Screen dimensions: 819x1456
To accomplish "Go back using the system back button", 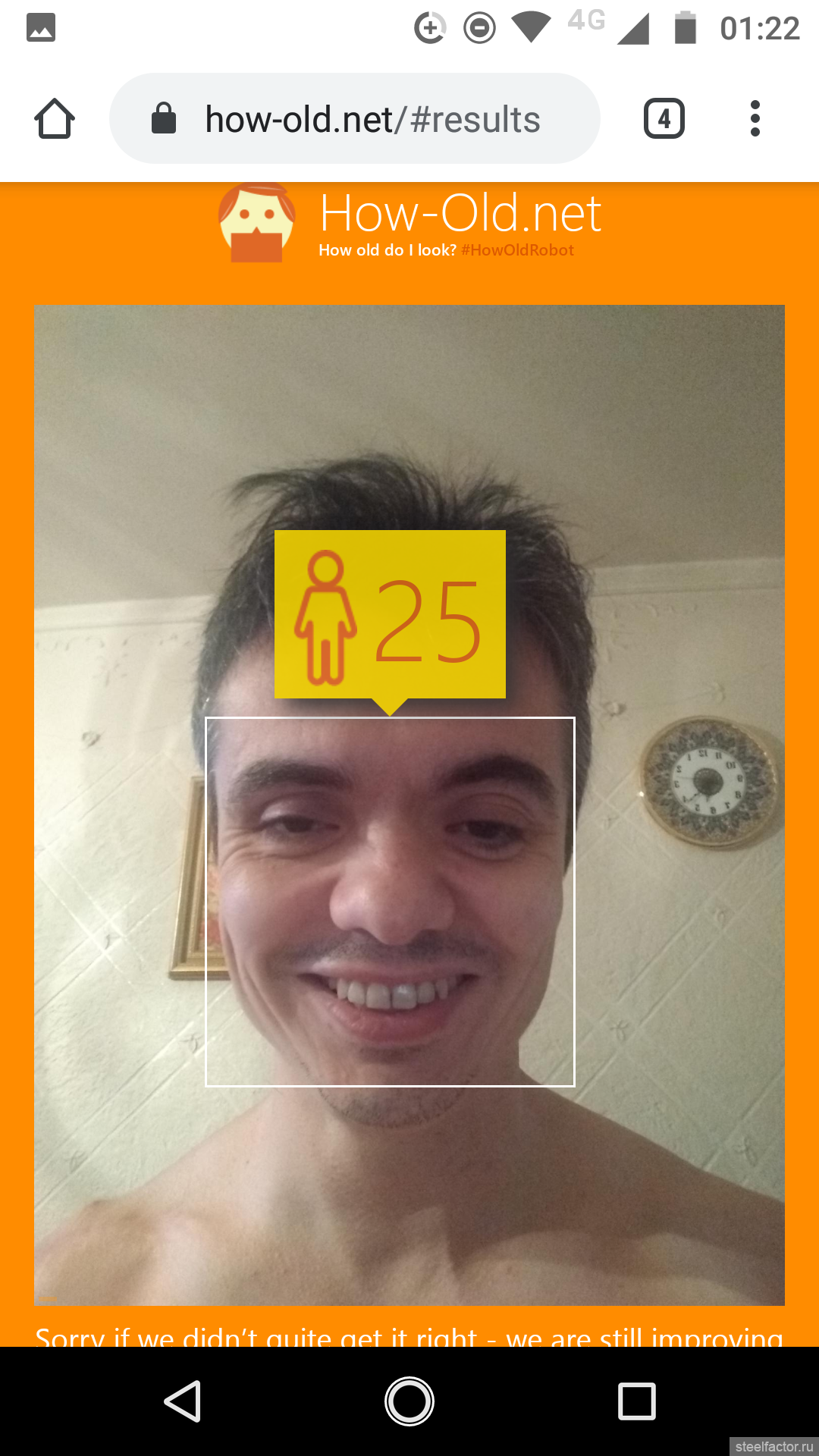I will 183,1401.
